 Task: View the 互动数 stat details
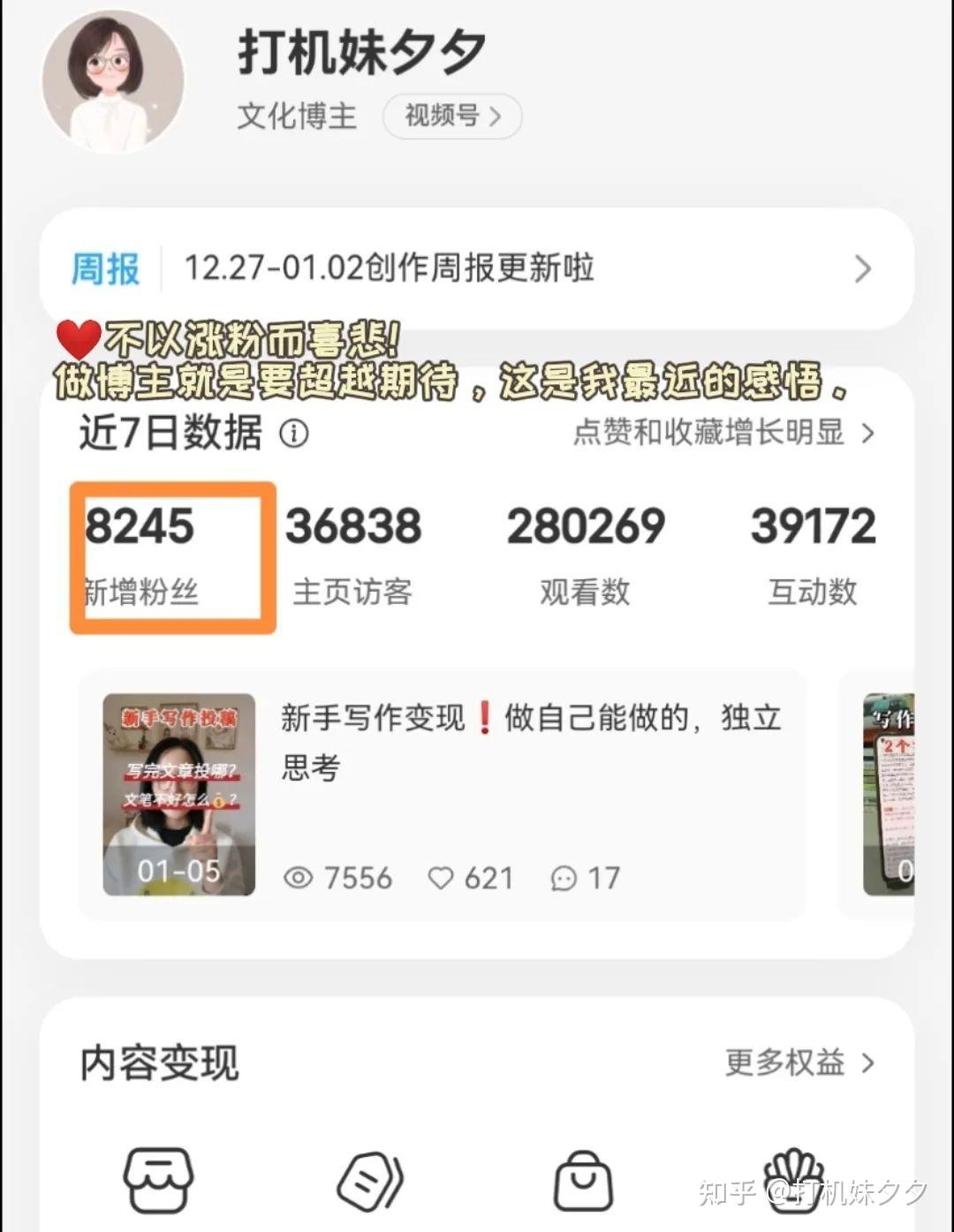click(x=812, y=555)
